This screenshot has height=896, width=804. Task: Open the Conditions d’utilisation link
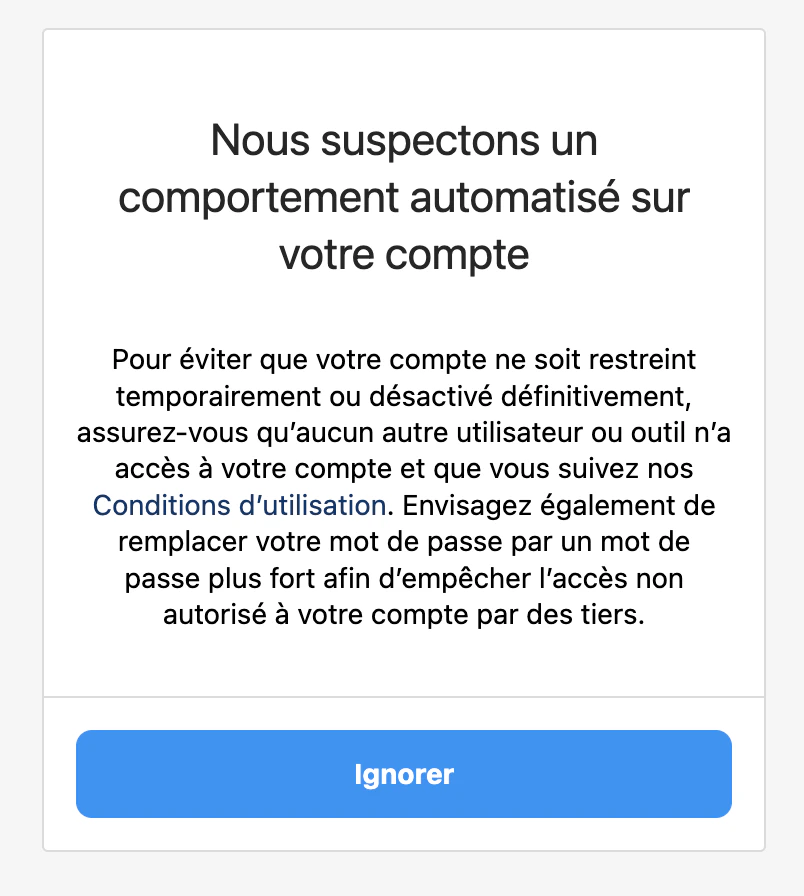[x=238, y=506]
